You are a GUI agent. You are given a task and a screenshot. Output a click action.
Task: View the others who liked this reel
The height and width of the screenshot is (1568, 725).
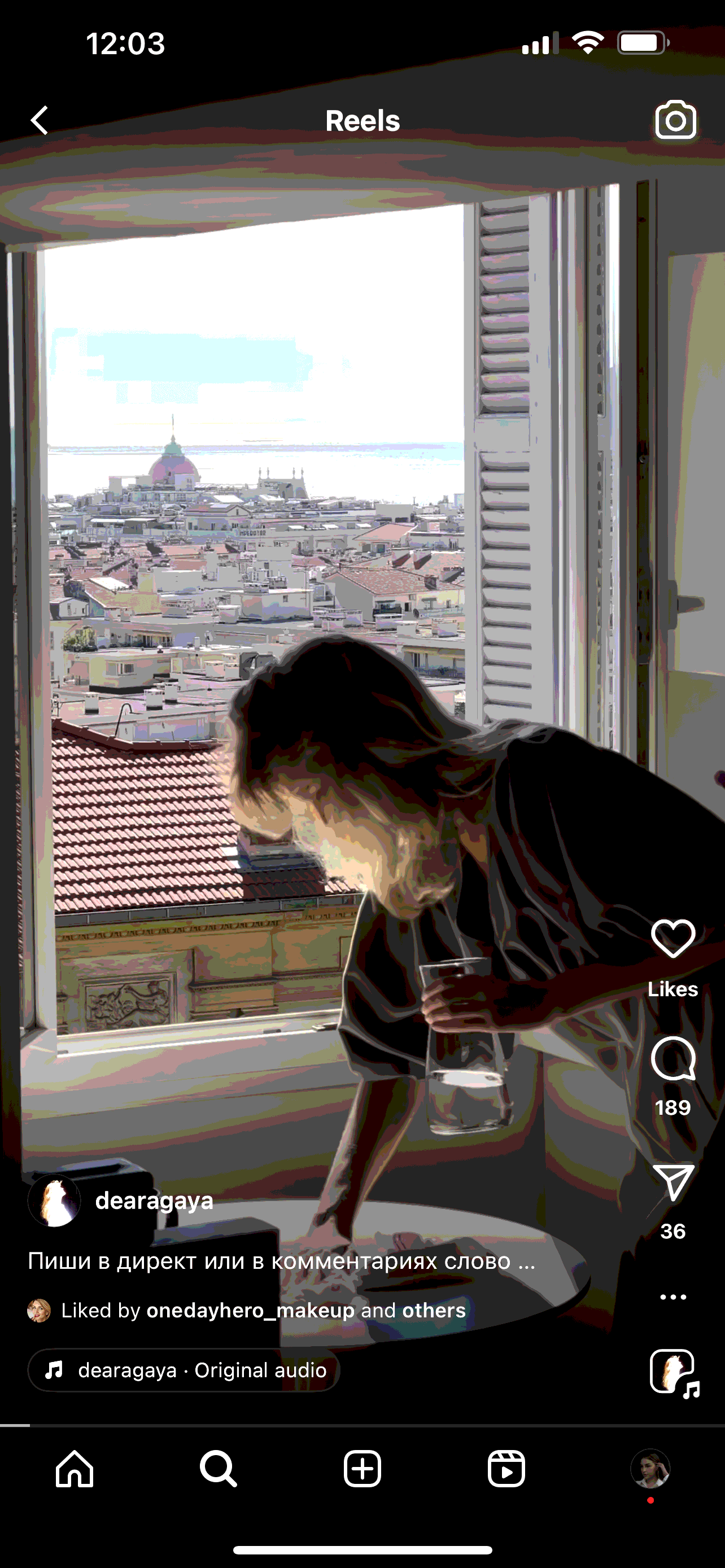[x=434, y=1310]
